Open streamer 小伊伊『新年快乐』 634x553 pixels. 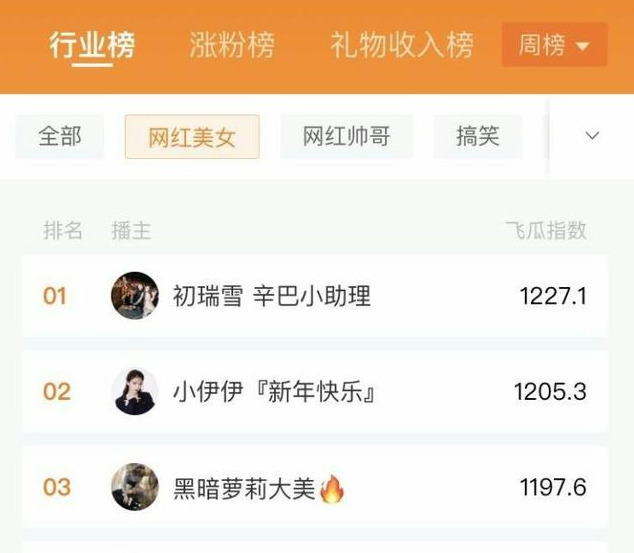click(x=274, y=391)
